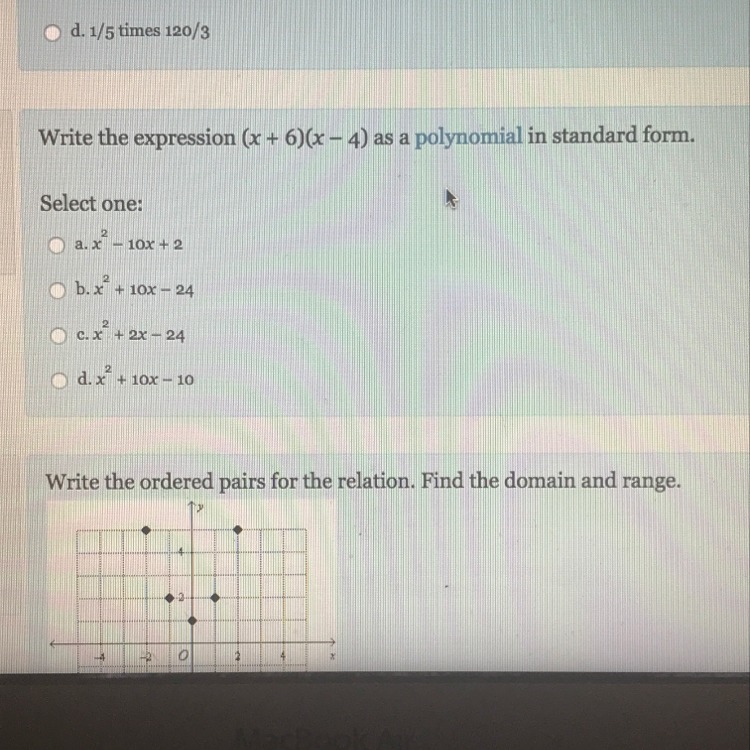The width and height of the screenshot is (750, 750).
Task: Open the polynomial glossary link
Action: tap(468, 137)
